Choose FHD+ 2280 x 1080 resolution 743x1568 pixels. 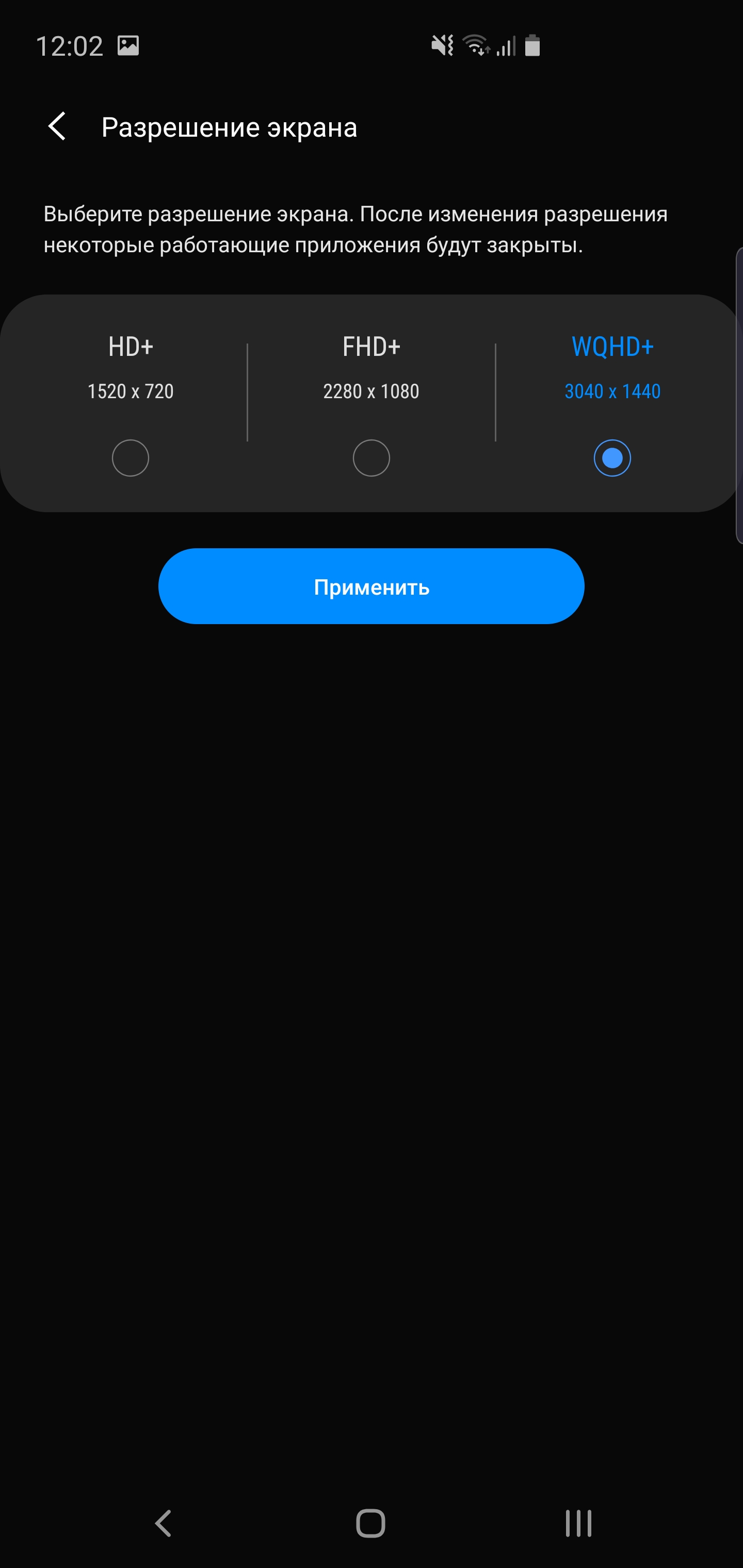(371, 458)
